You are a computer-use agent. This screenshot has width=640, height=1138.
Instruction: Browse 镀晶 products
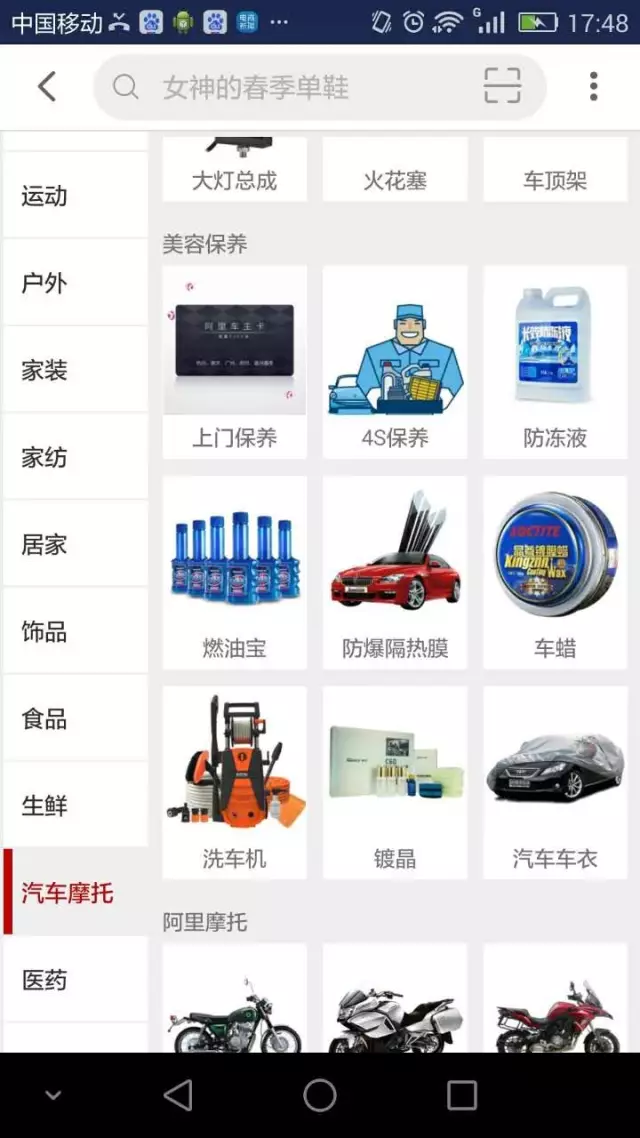coord(395,782)
